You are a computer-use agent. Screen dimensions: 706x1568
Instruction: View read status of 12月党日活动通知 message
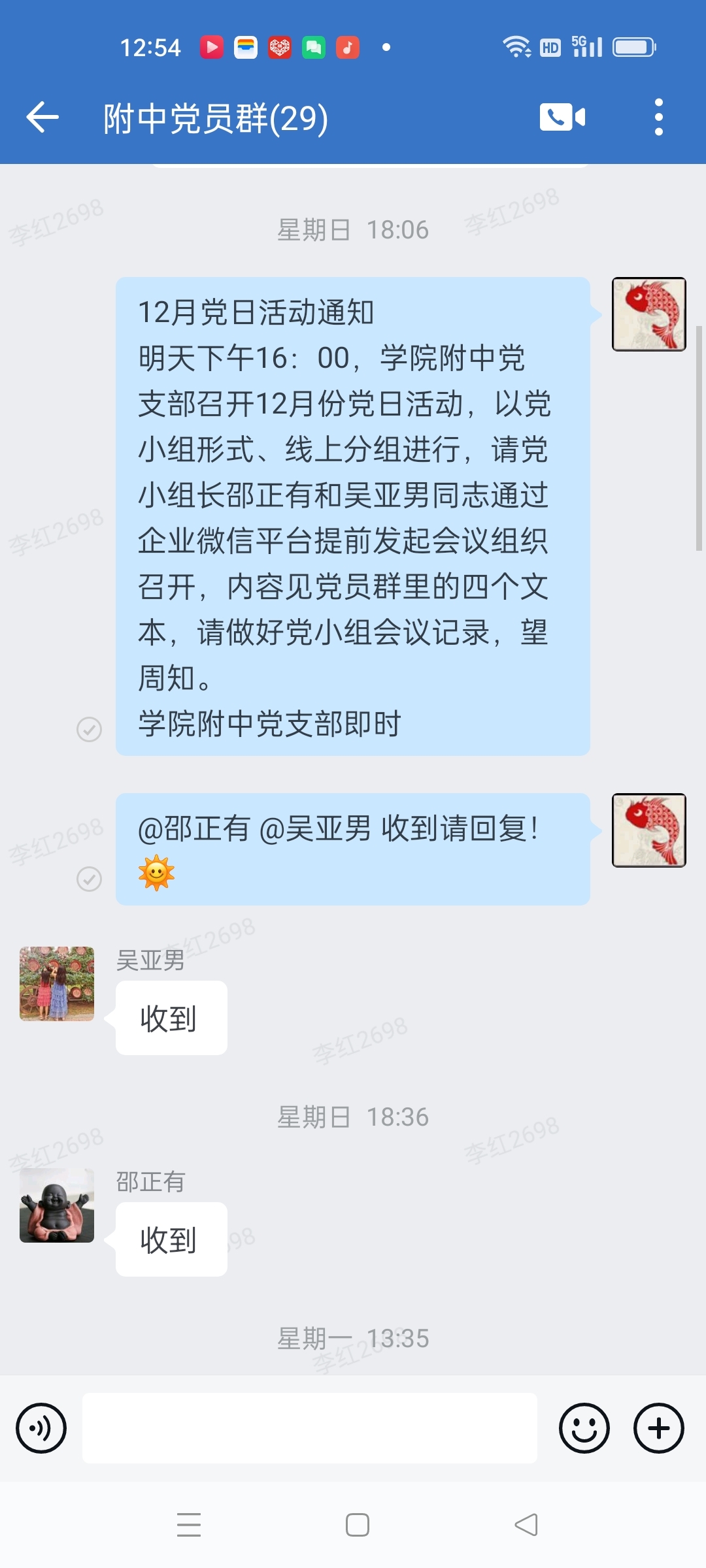click(90, 729)
